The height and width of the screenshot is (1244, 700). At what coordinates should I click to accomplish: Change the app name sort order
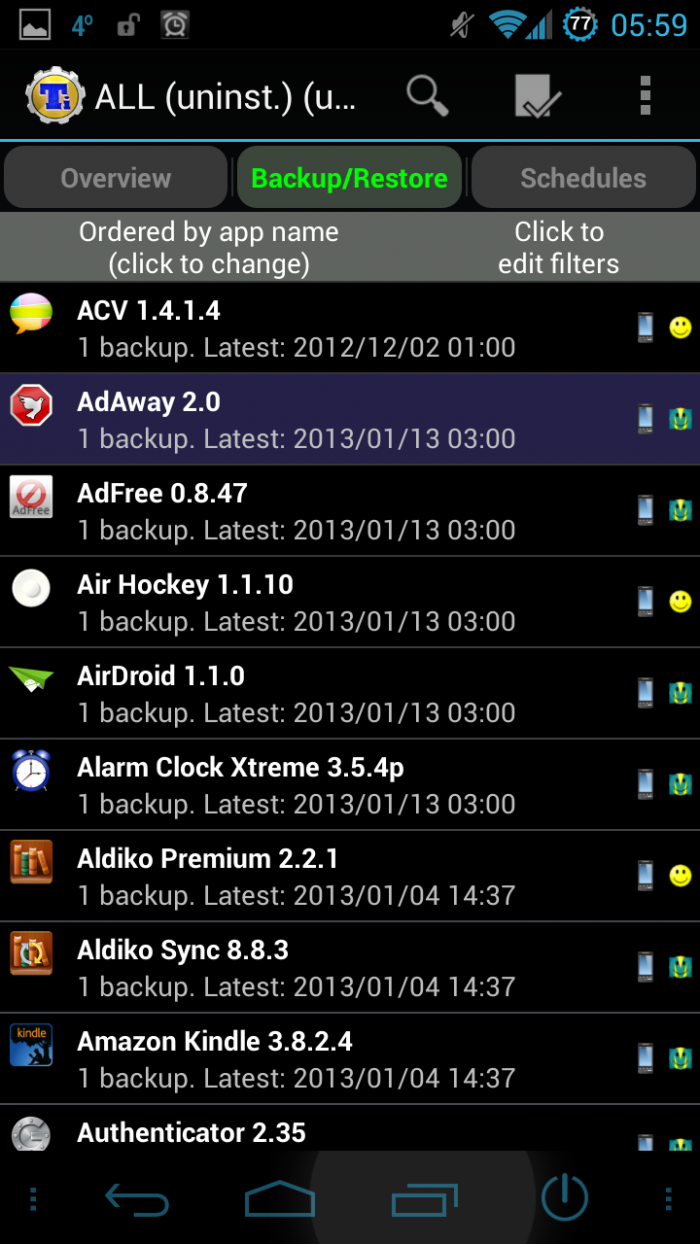[x=208, y=247]
